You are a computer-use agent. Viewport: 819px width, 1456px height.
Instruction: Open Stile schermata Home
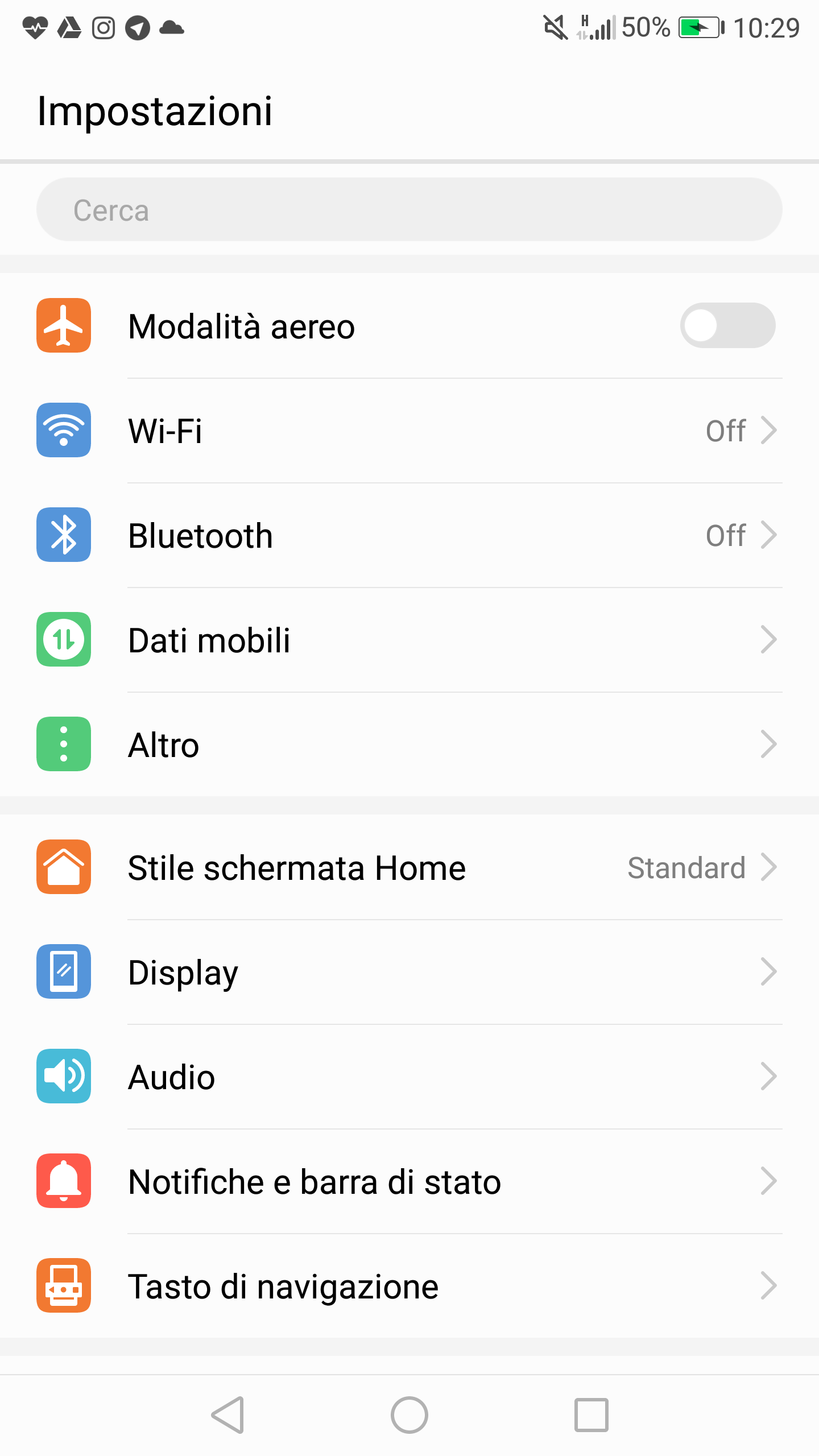pyautogui.click(x=409, y=867)
